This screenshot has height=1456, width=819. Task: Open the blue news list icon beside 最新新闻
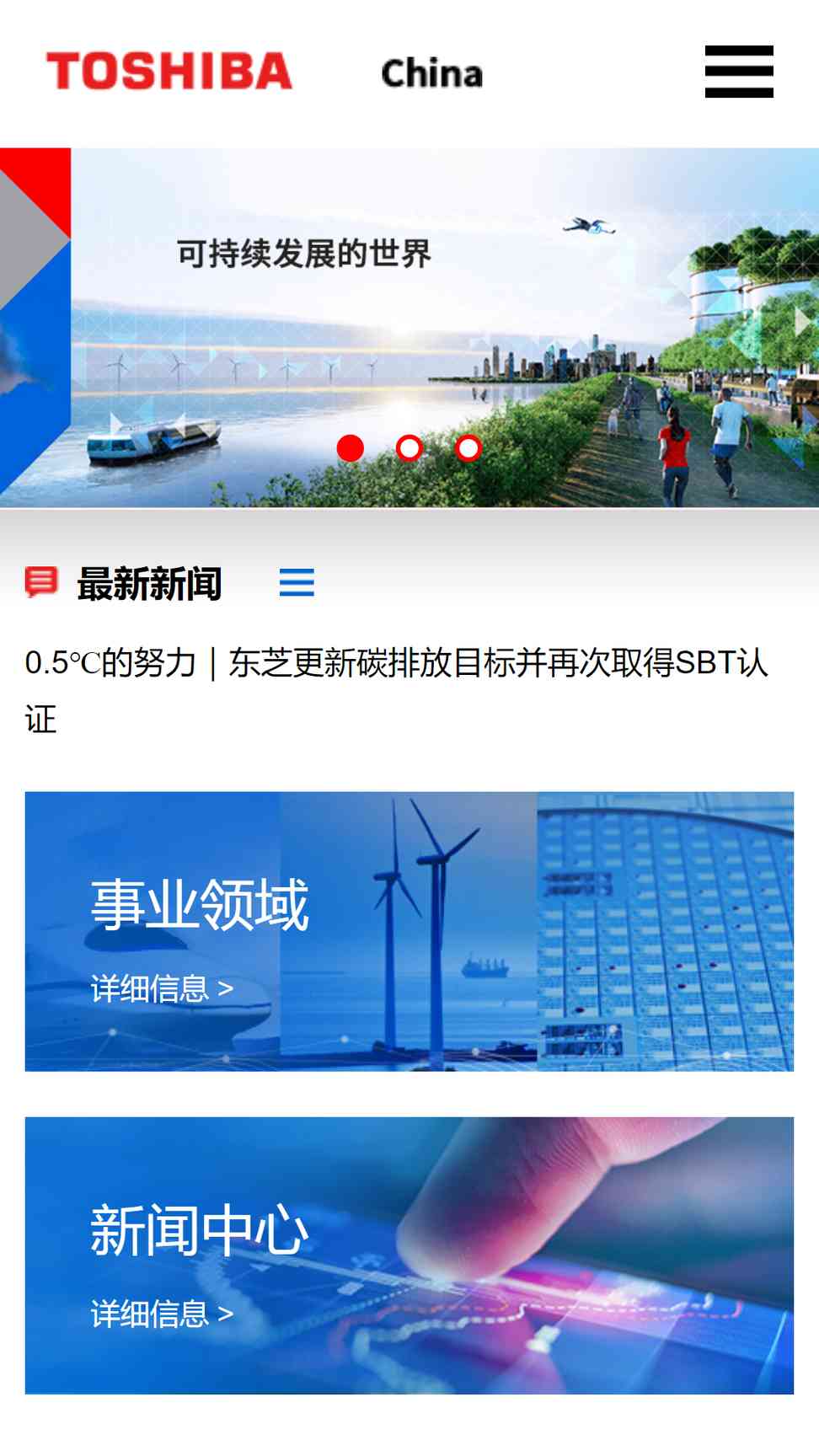[297, 582]
